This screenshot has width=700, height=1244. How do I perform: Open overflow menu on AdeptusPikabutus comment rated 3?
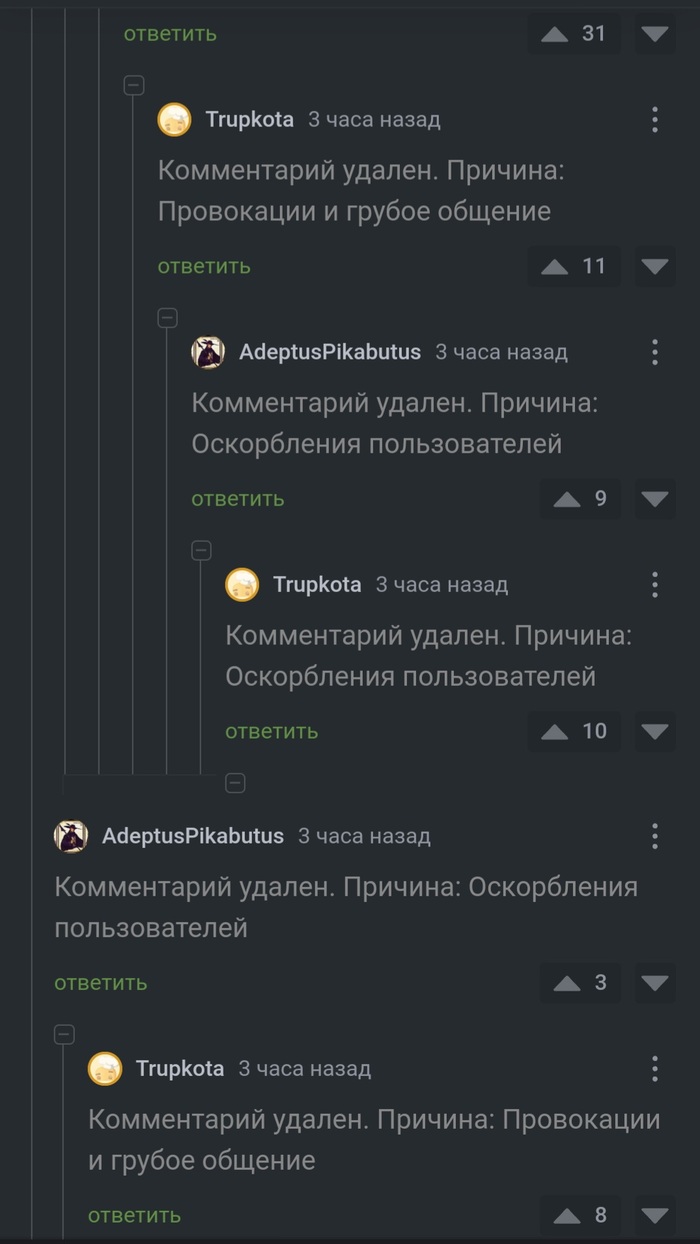coord(655,836)
